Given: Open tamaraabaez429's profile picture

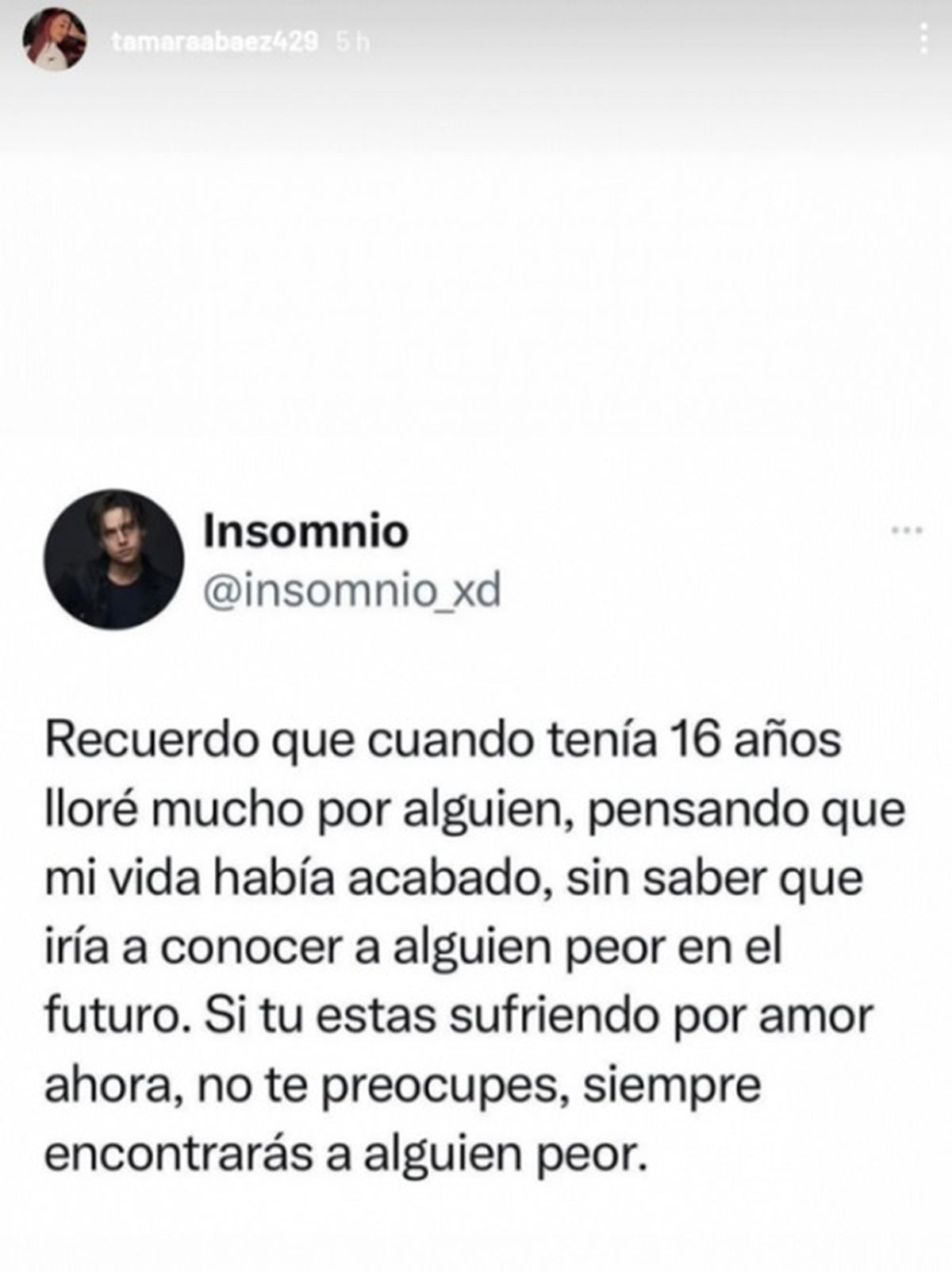Looking at the screenshot, I should pyautogui.click(x=54, y=40).
